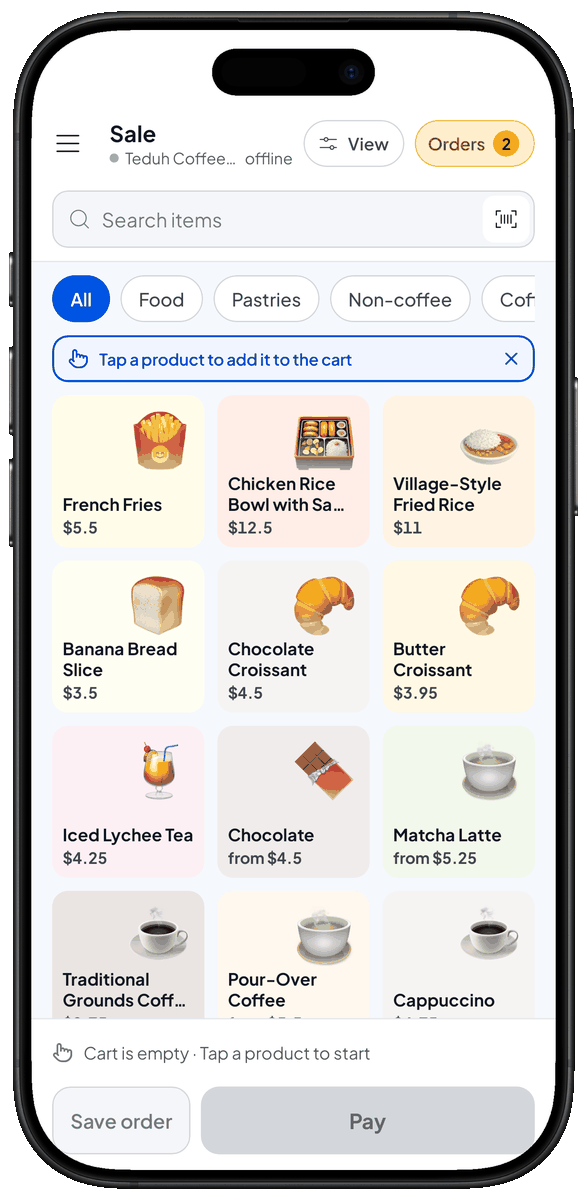Choose the Chocolate Croissant item
The height and width of the screenshot is (1200, 587).
pos(293,636)
